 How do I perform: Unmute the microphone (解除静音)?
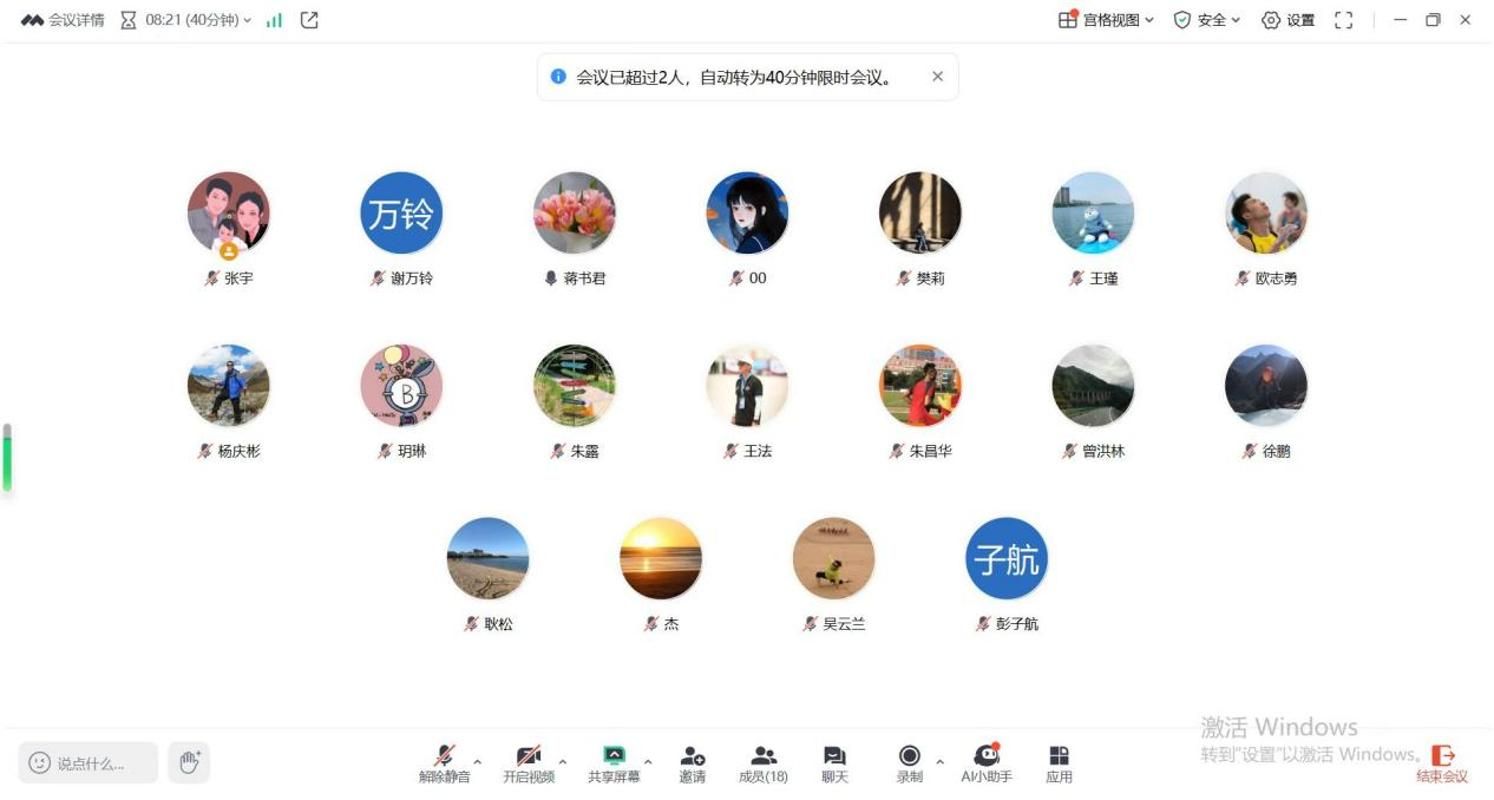click(x=444, y=763)
